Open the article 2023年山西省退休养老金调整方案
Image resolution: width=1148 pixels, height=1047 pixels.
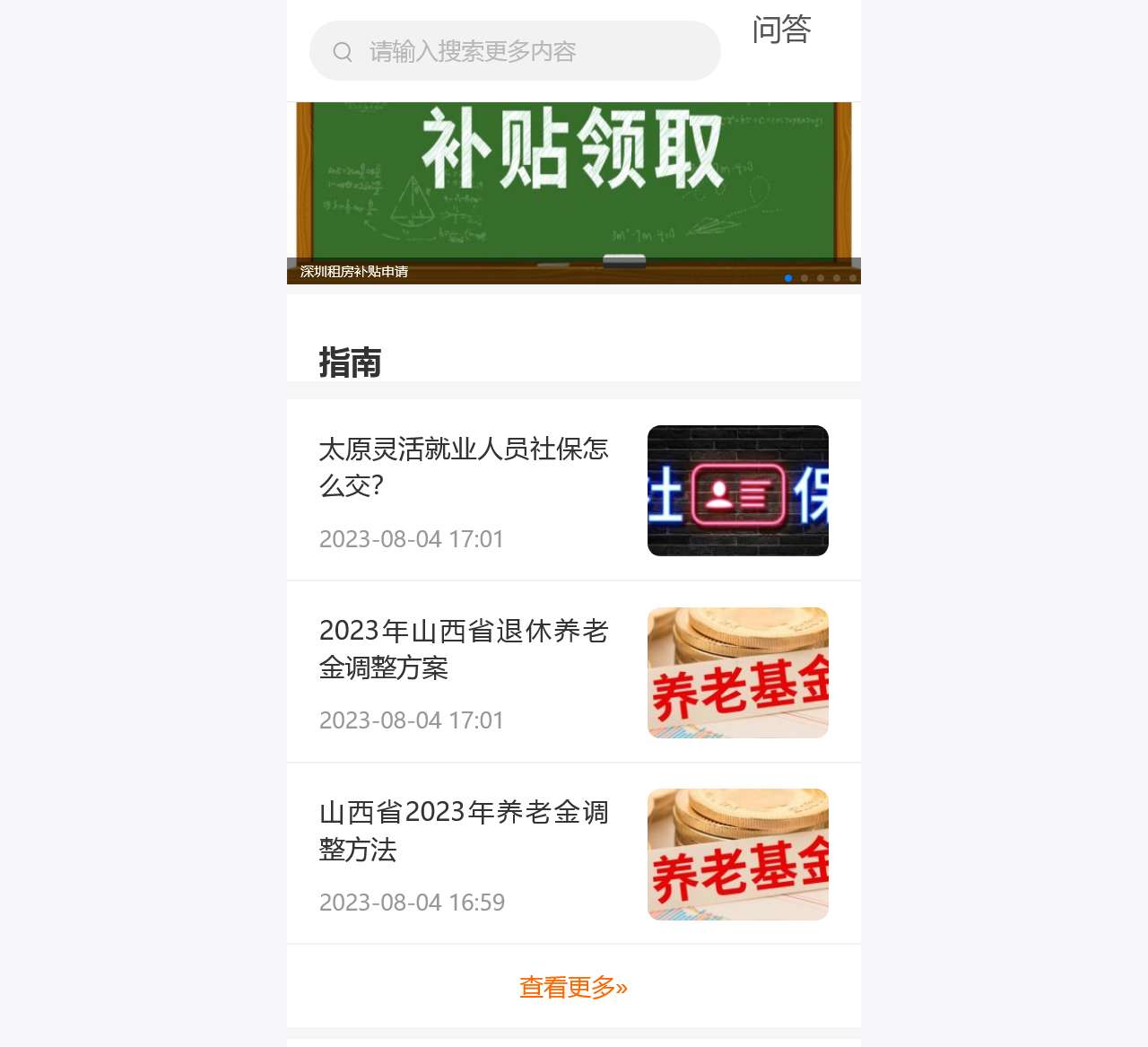click(464, 649)
